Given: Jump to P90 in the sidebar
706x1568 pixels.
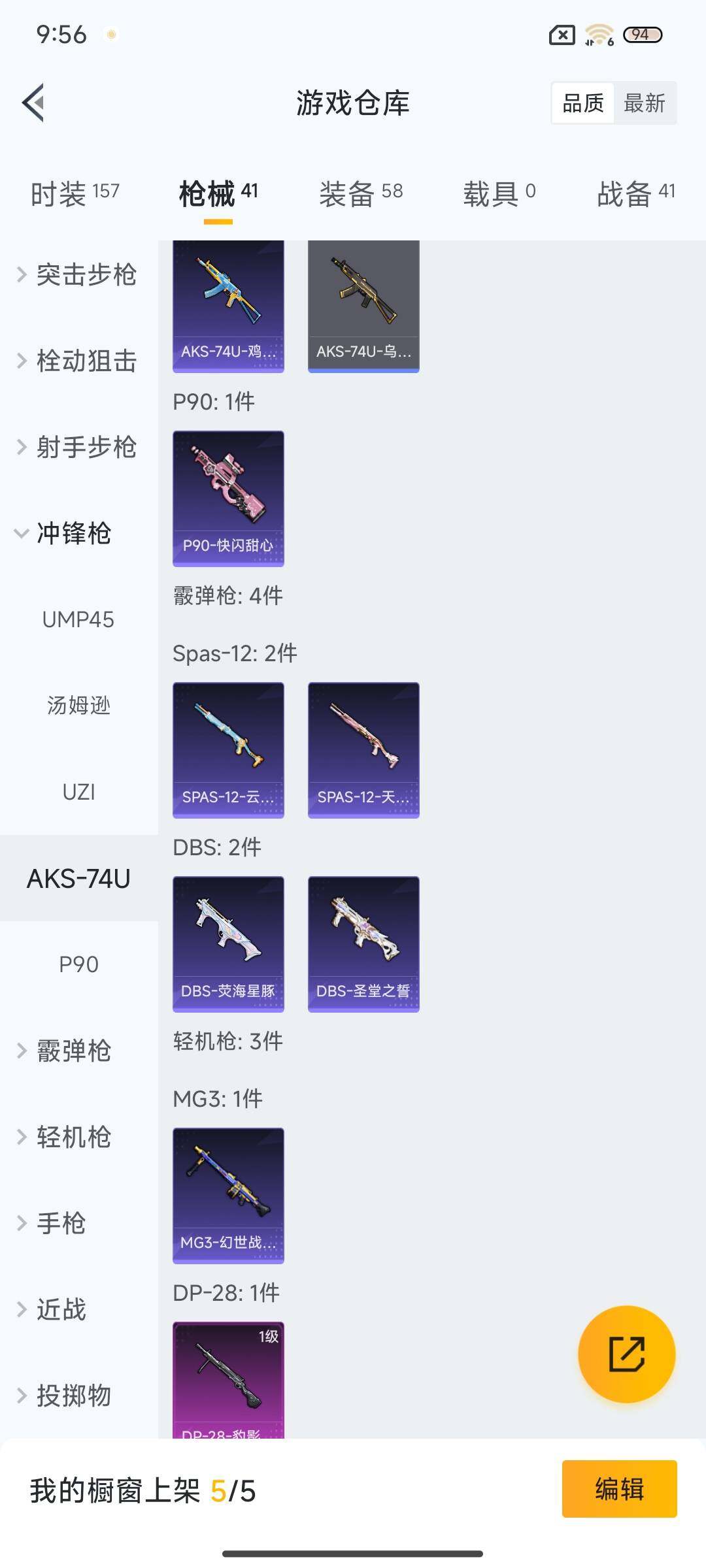Looking at the screenshot, I should pos(78,964).
